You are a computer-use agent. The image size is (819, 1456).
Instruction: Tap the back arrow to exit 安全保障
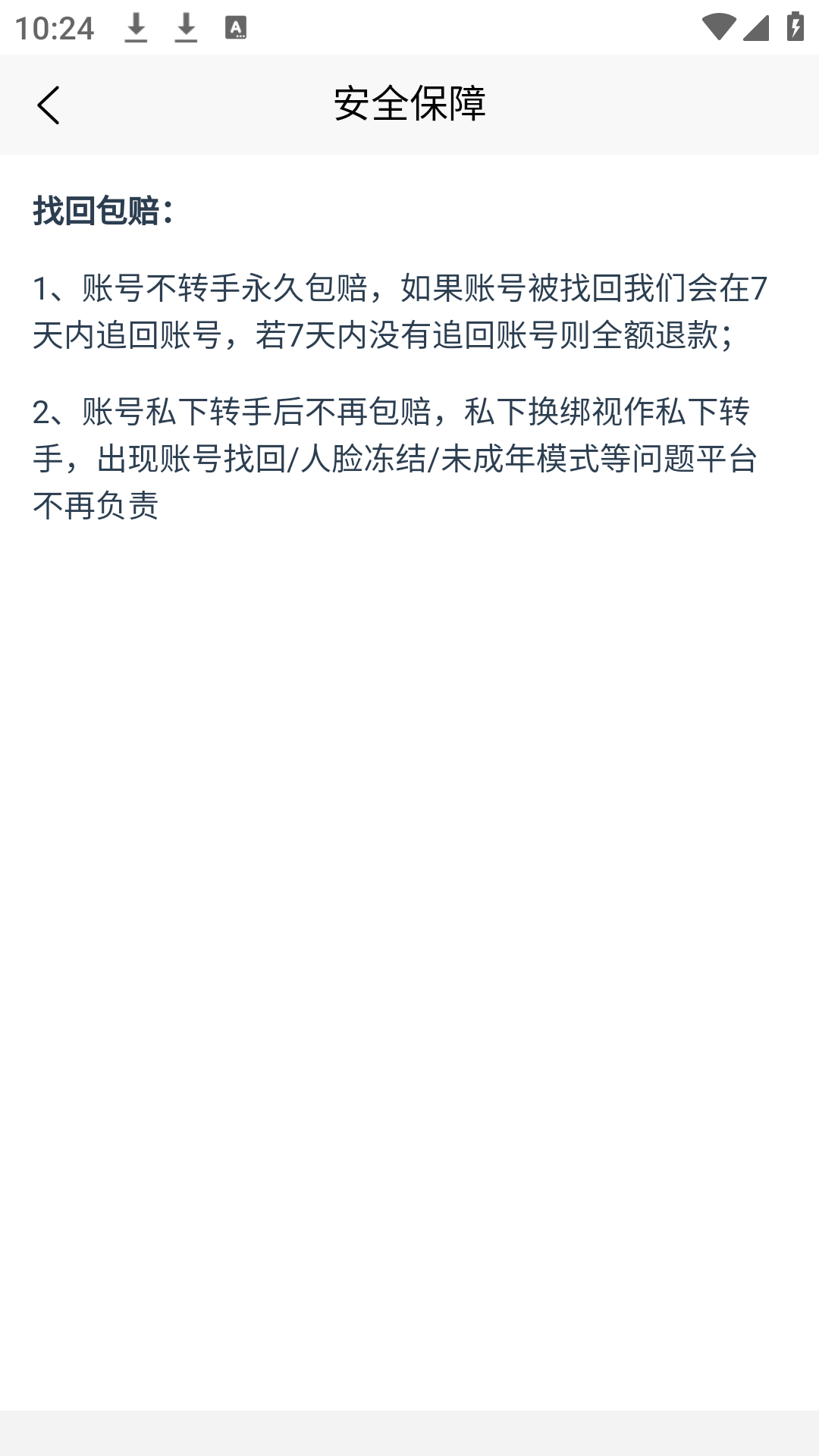50,105
